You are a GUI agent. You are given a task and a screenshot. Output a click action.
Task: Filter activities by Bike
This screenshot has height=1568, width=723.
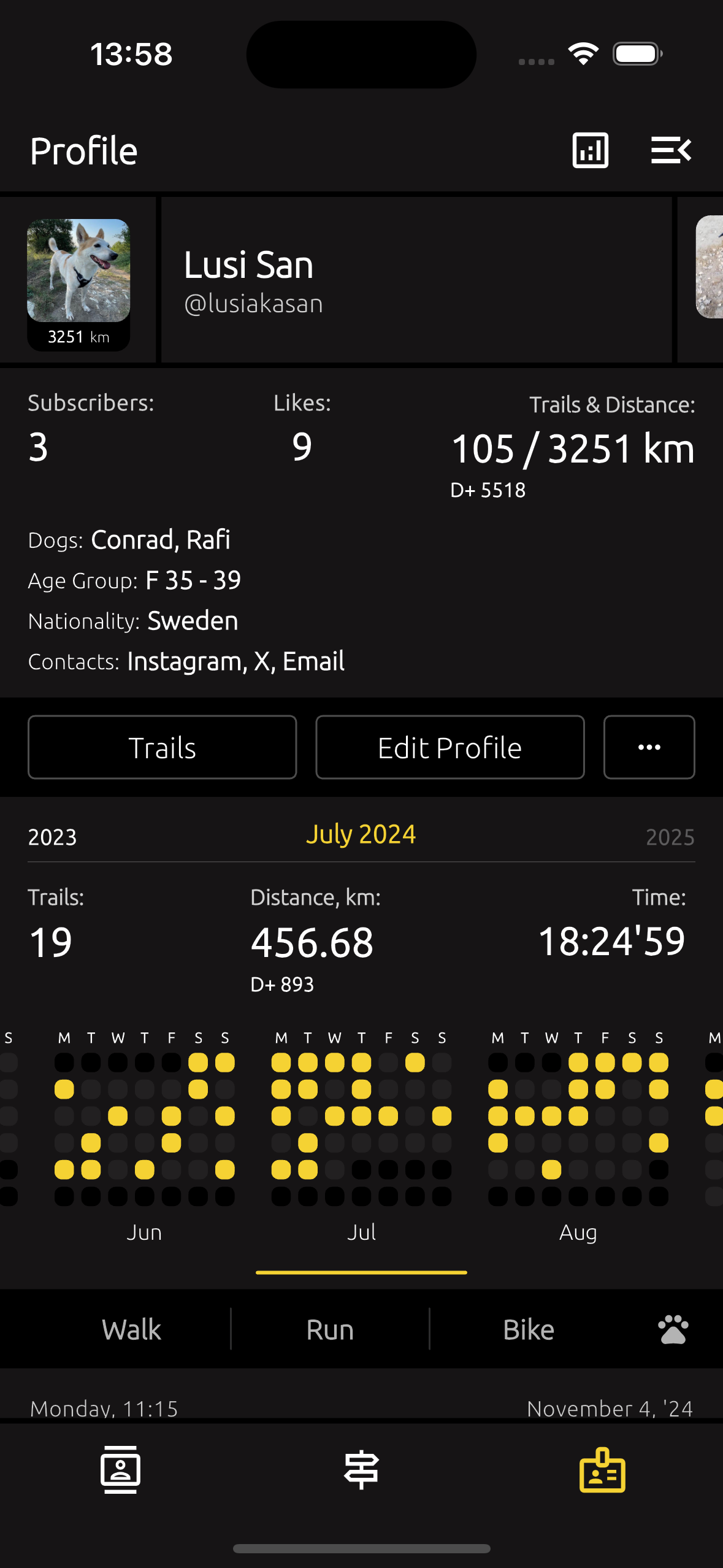528,1330
